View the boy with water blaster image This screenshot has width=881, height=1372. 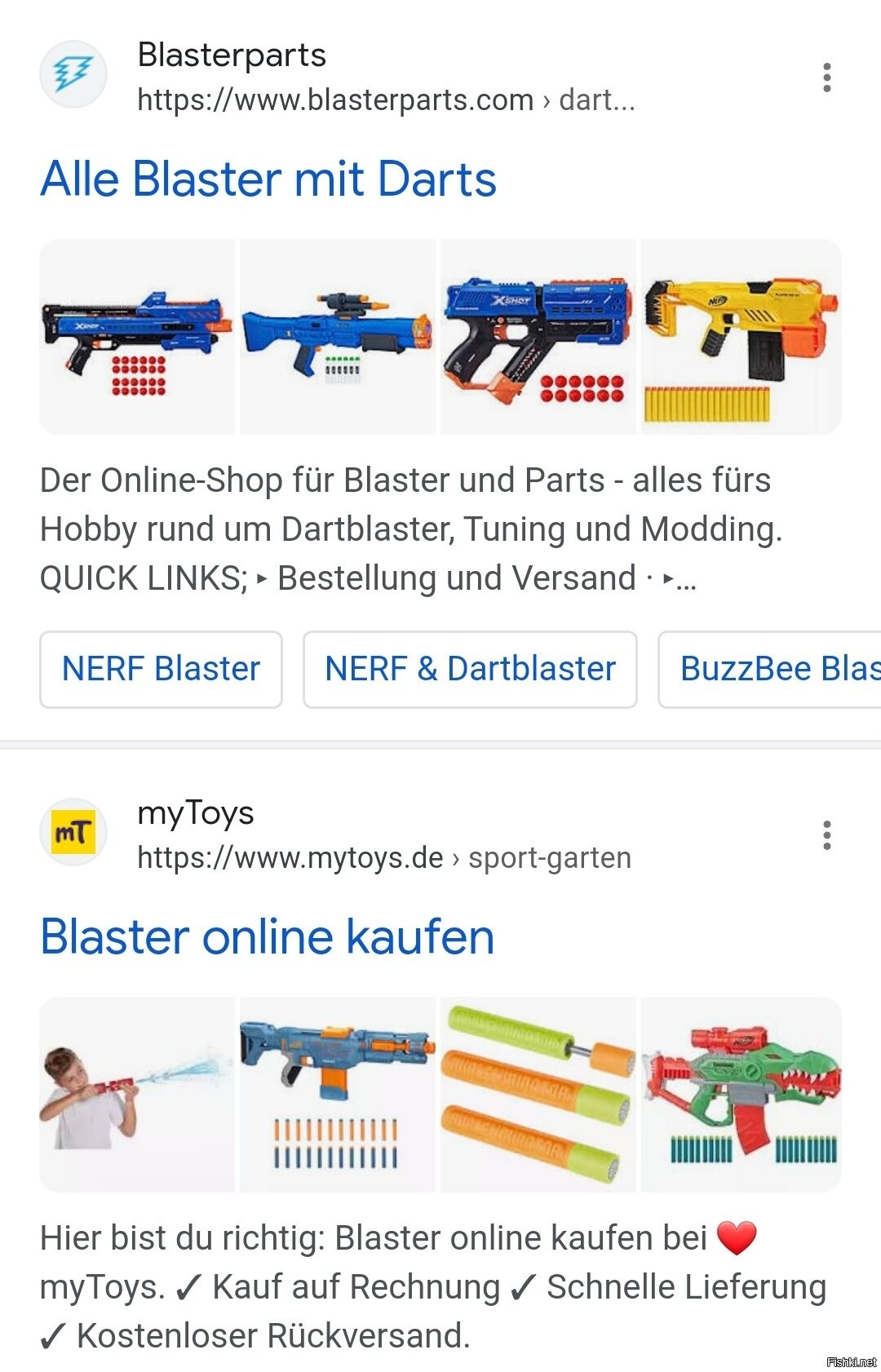[137, 1095]
